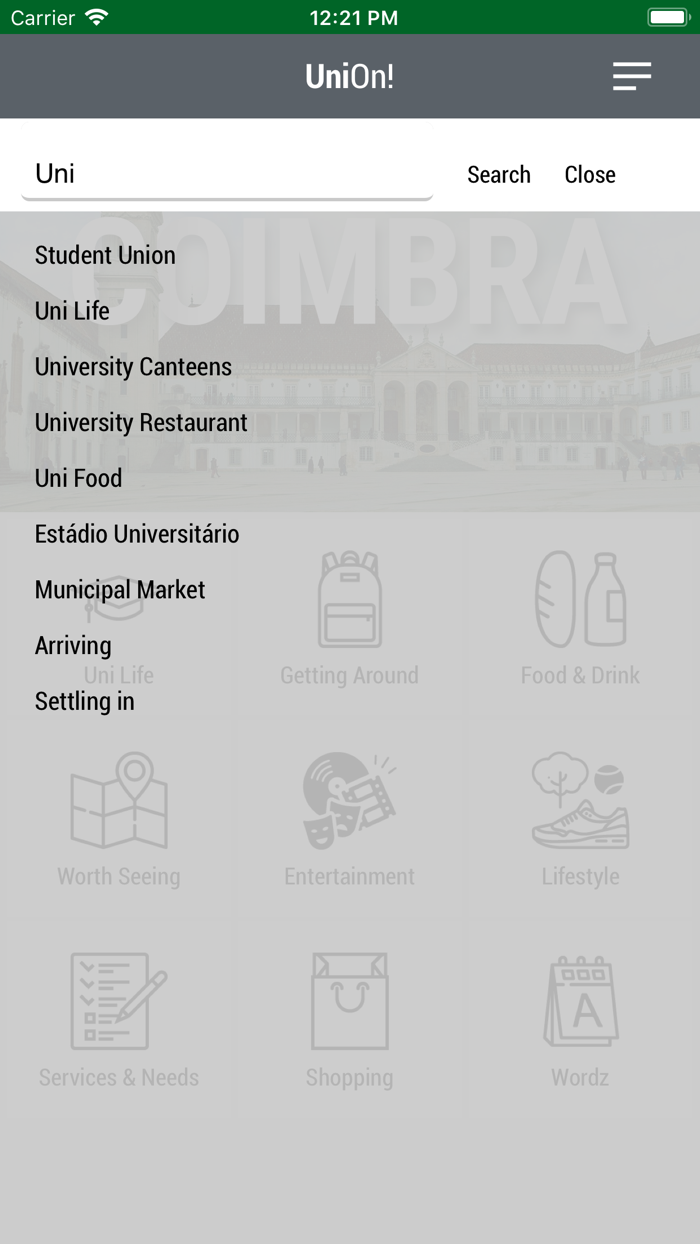Viewport: 700px width, 1244px height.
Task: Close the search panel
Action: point(590,175)
